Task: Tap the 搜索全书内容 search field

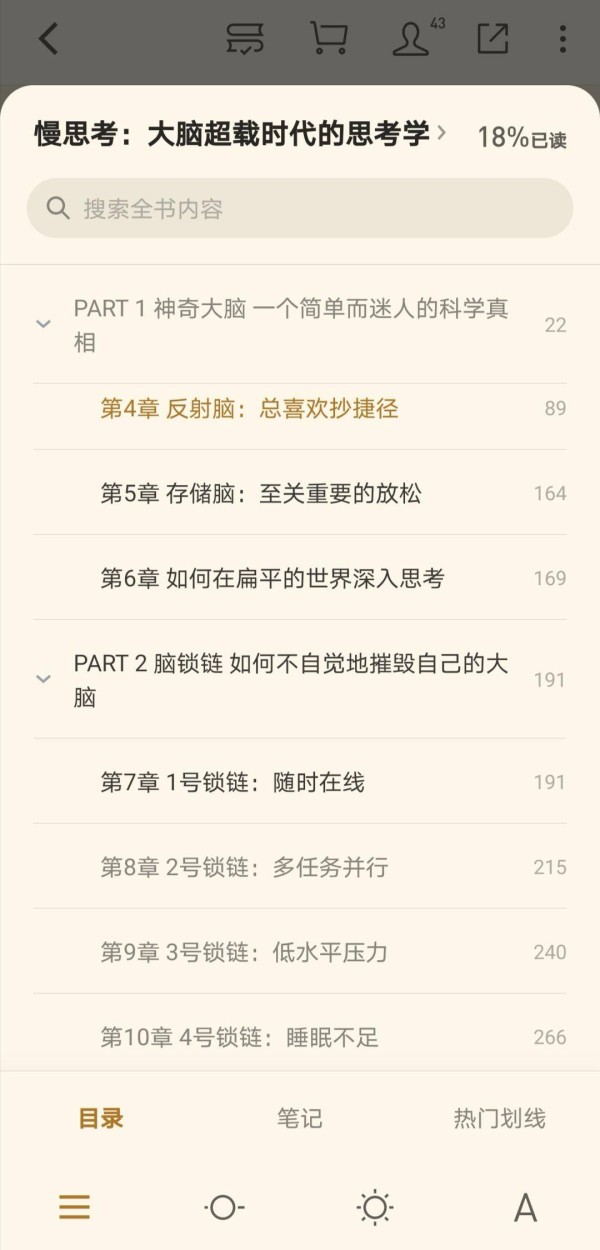Action: click(300, 208)
